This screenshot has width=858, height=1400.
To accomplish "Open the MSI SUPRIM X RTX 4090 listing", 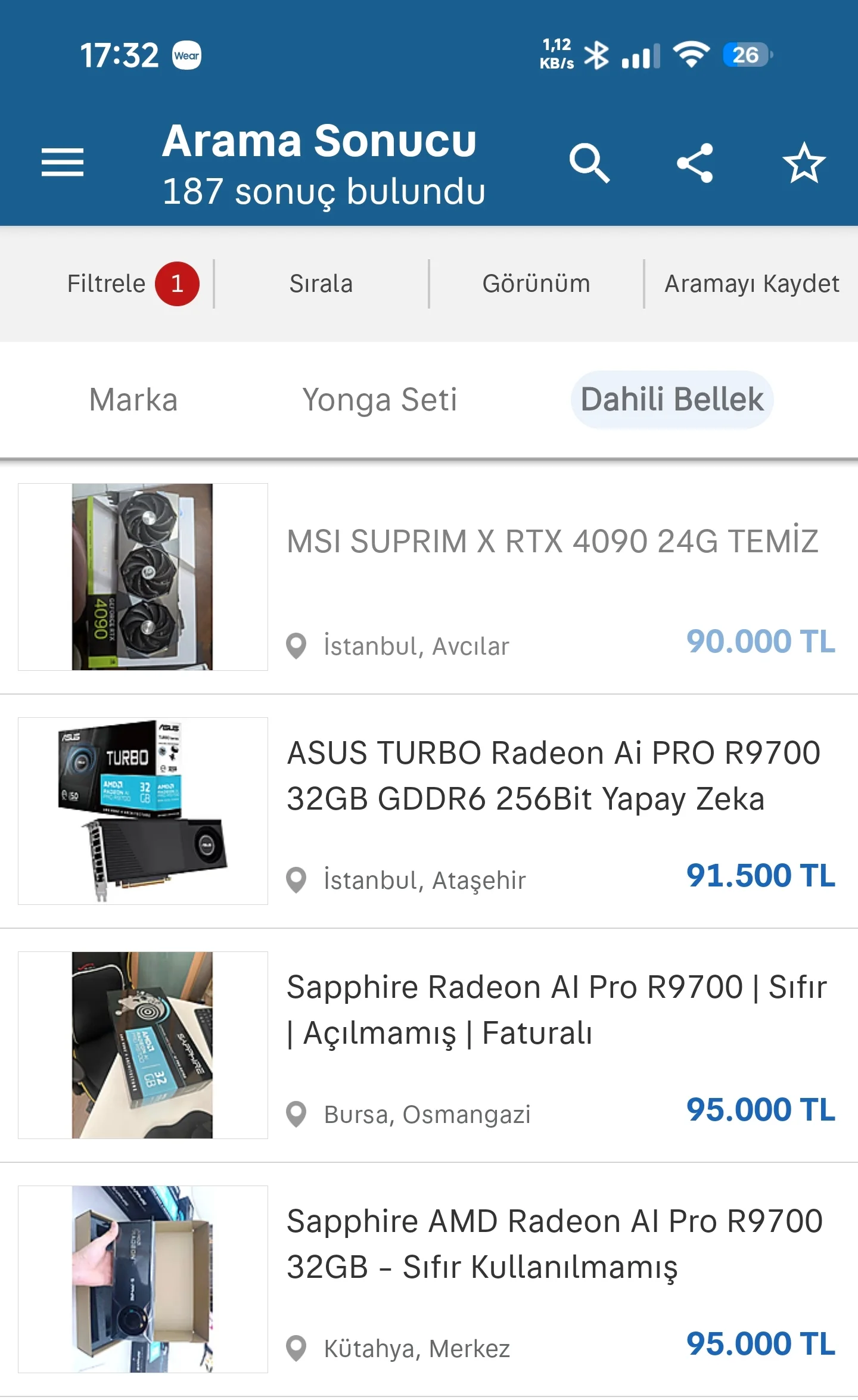I will (429, 577).
